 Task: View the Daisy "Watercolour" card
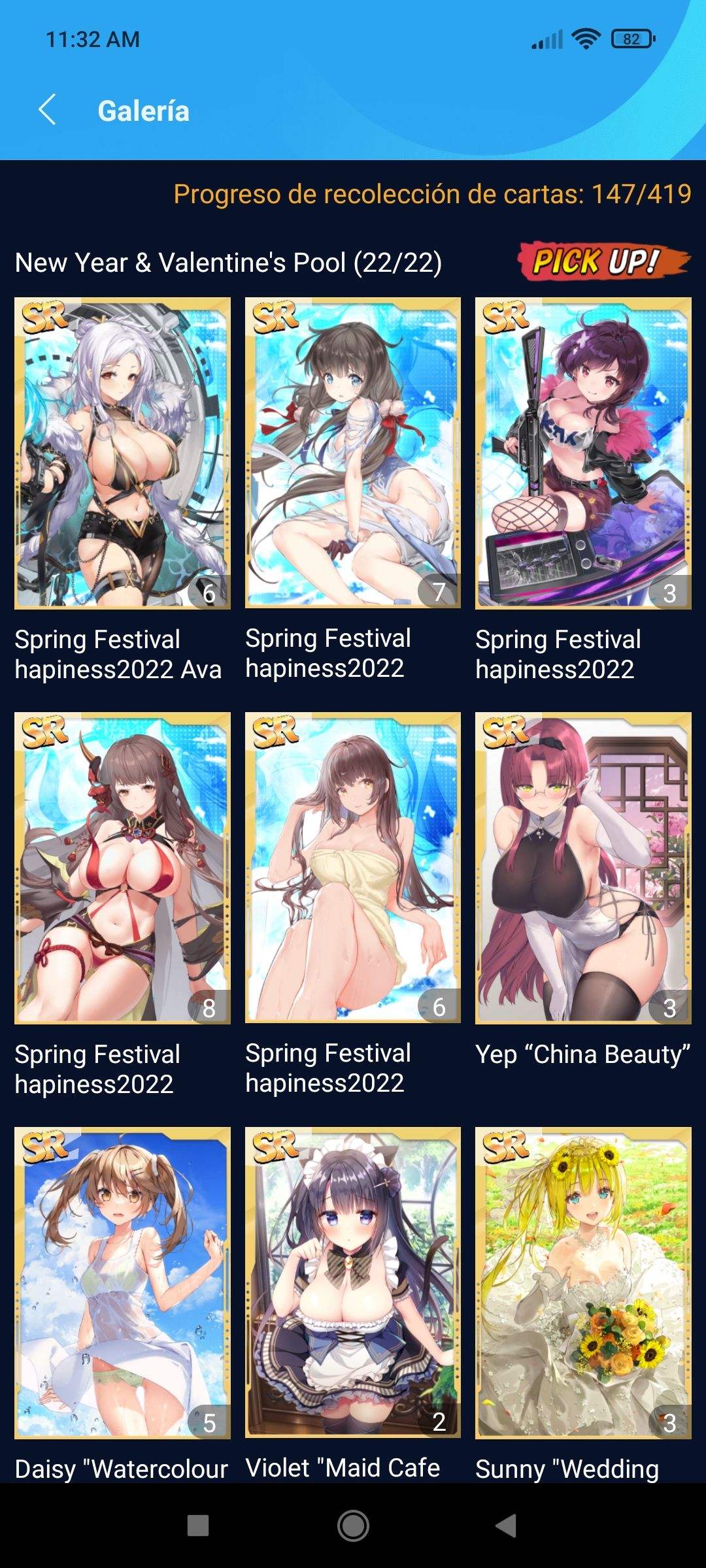click(122, 1282)
